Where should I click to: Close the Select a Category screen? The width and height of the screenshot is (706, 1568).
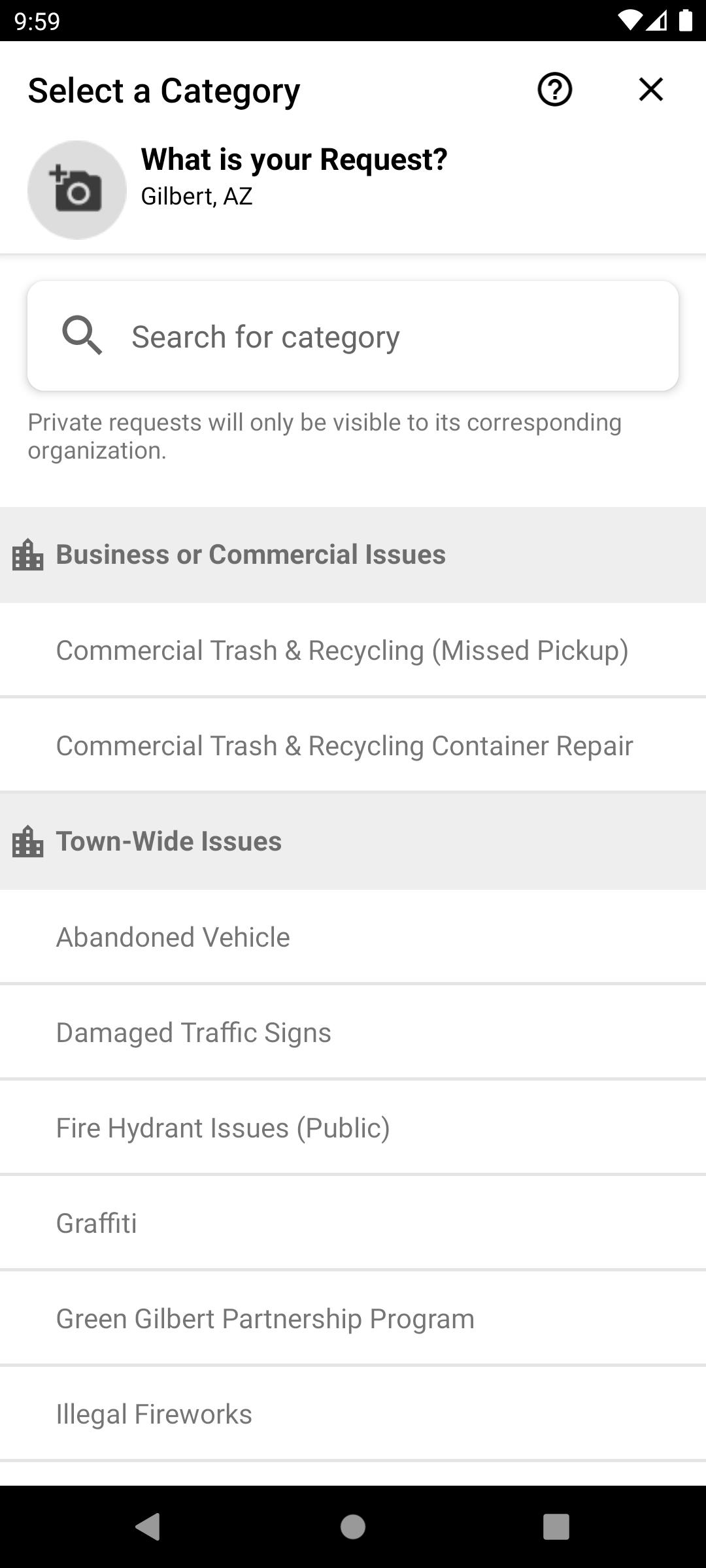[650, 90]
